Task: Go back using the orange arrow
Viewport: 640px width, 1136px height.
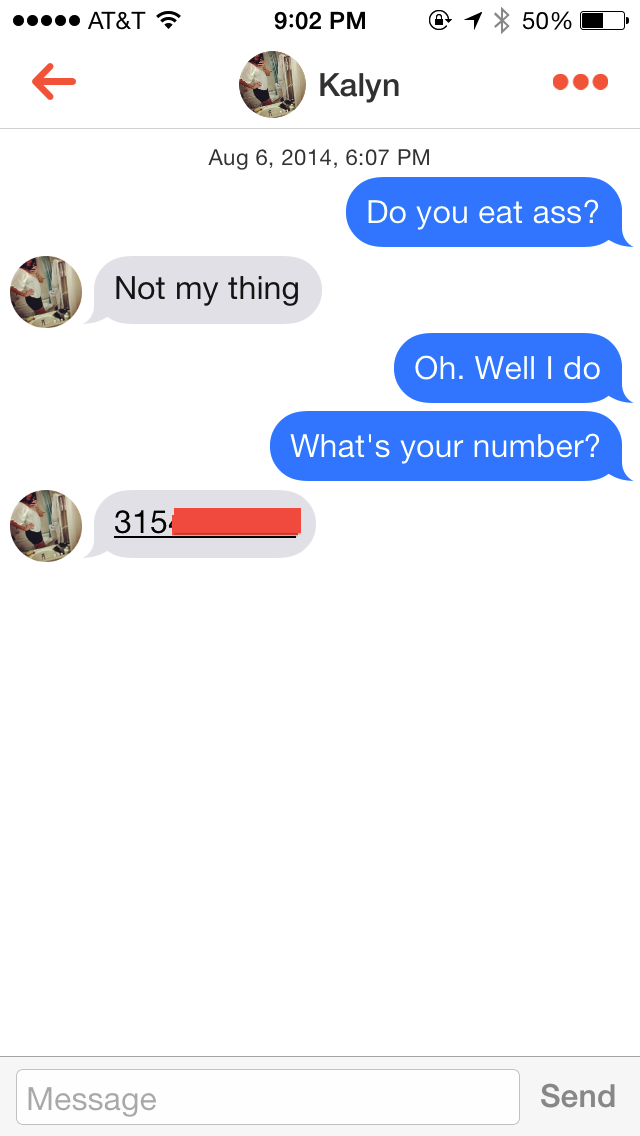Action: pyautogui.click(x=54, y=83)
